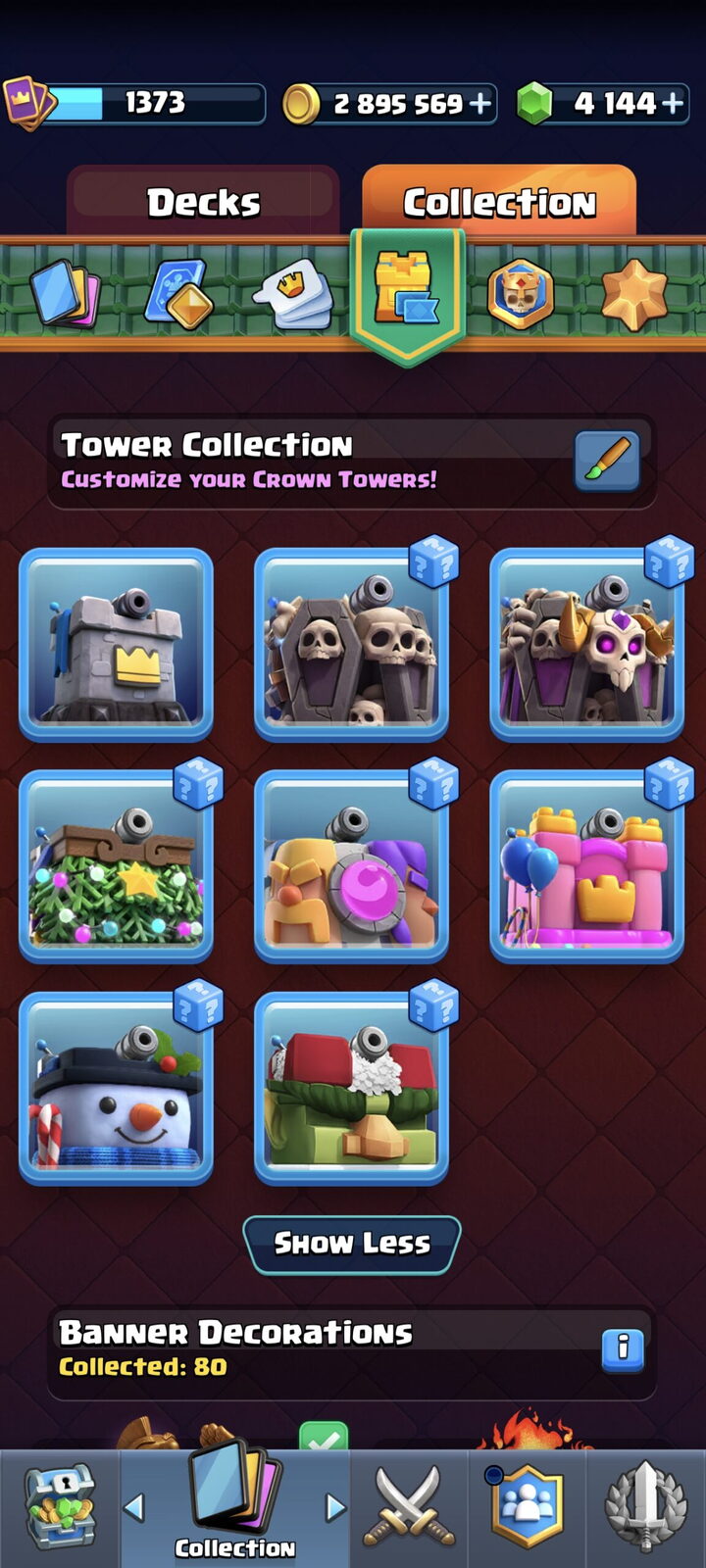The height and width of the screenshot is (1568, 706).
Task: Open the cards sub-tab icon
Action: coord(65,291)
